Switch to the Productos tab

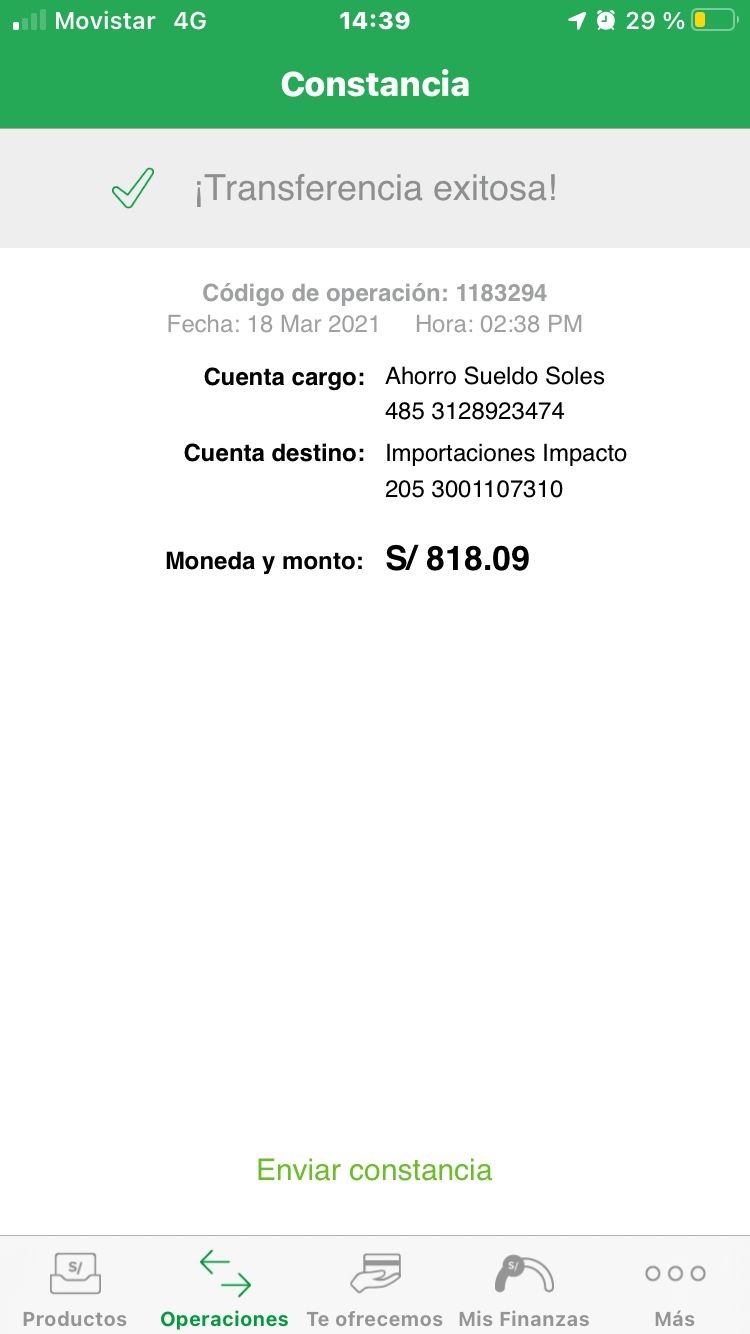(75, 1288)
